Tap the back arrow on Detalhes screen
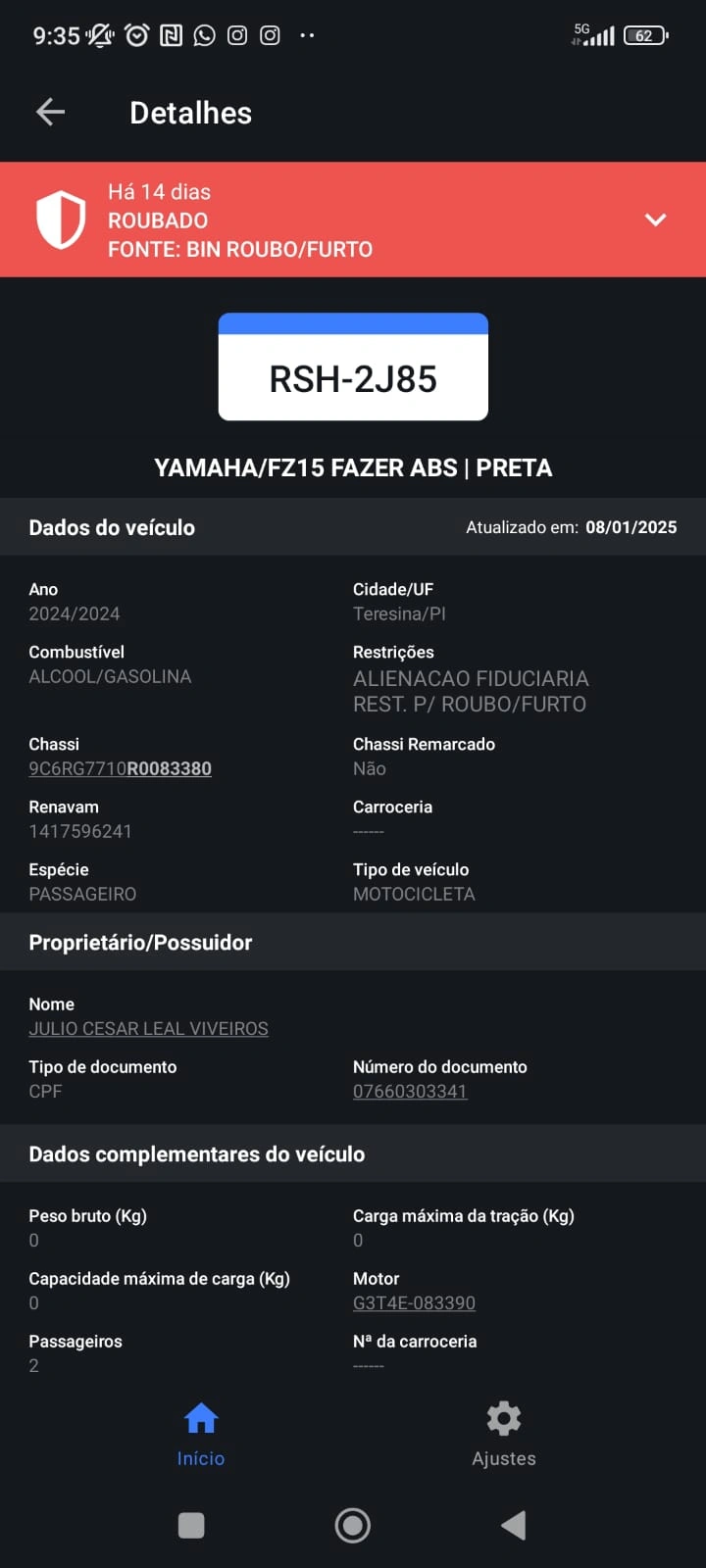706x1568 pixels. pyautogui.click(x=49, y=112)
